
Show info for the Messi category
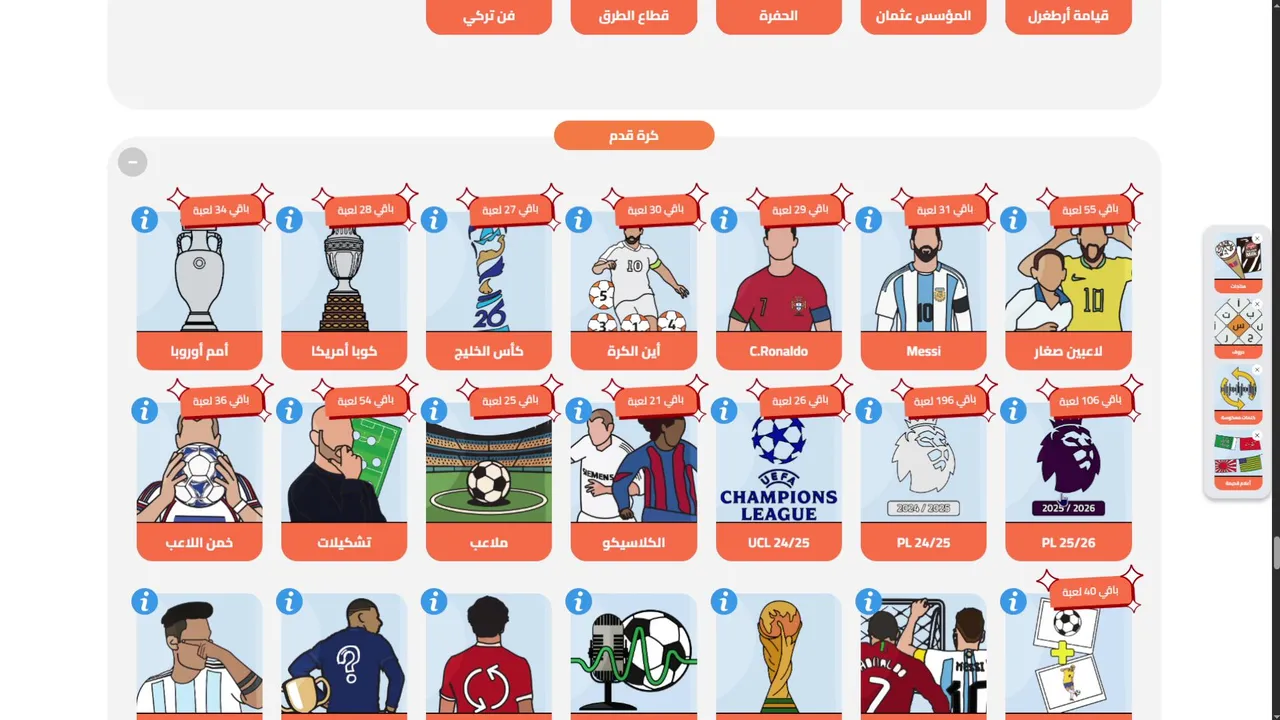[x=868, y=220]
